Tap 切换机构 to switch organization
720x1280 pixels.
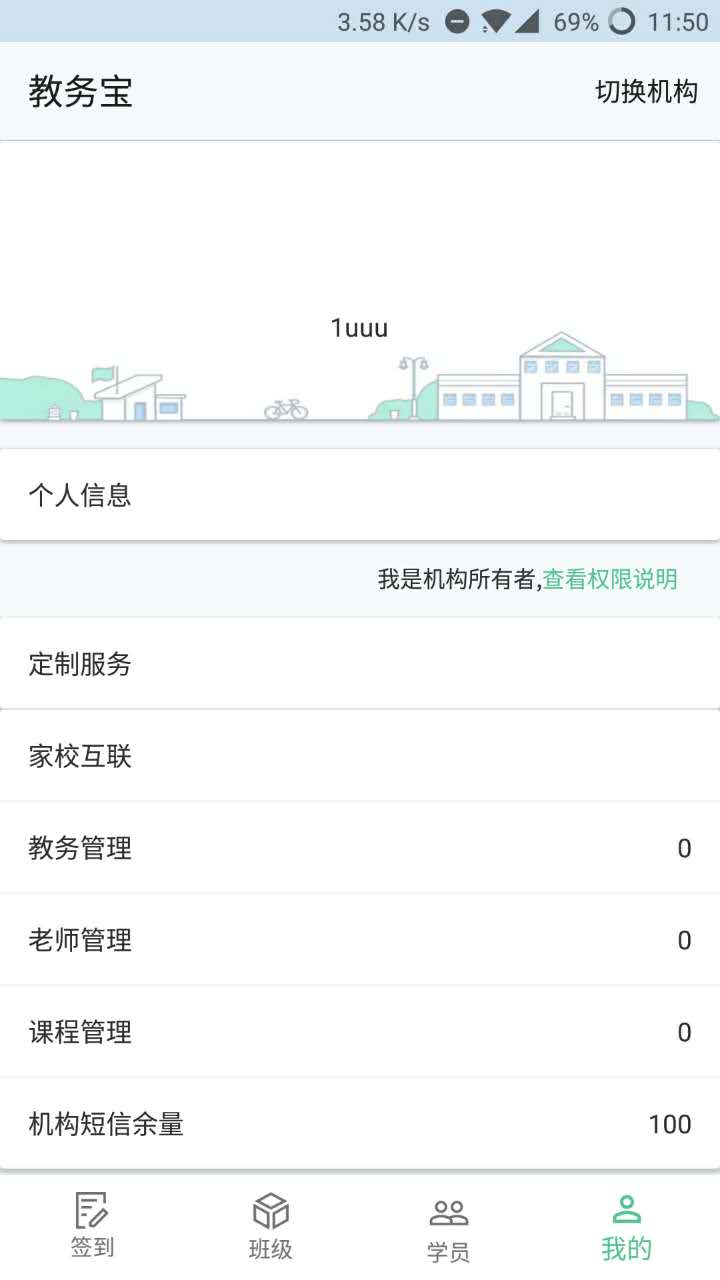click(646, 92)
